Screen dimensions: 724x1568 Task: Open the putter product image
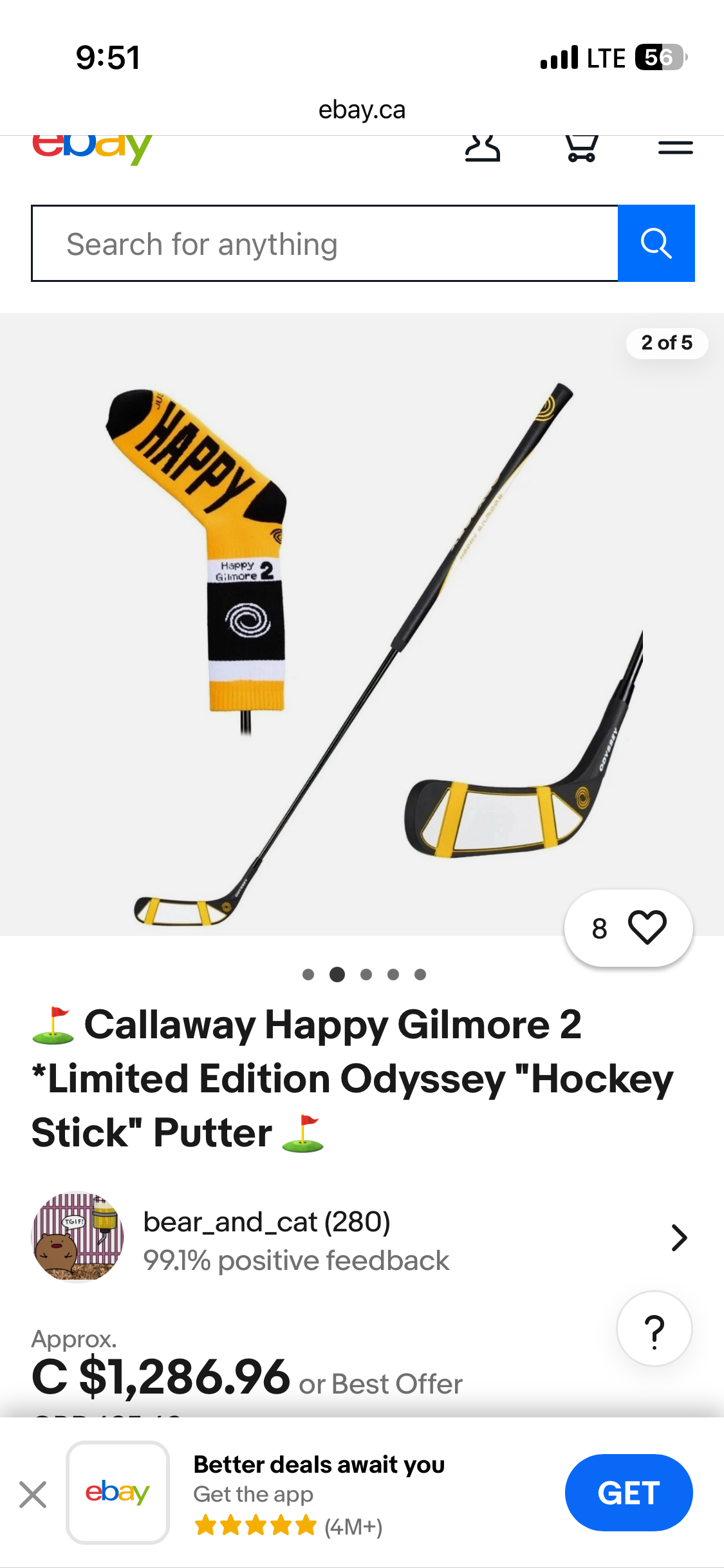click(362, 624)
